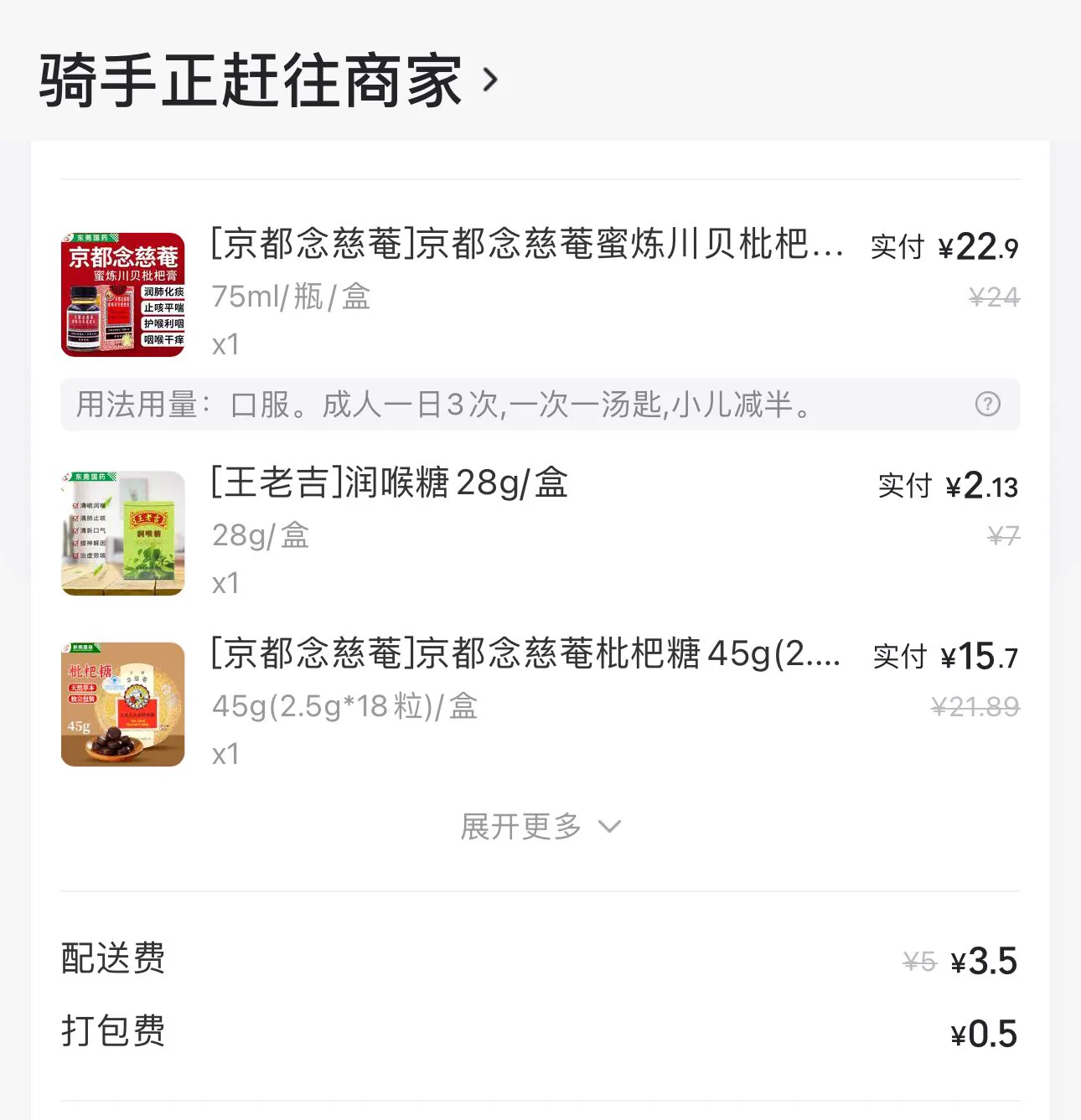Screen dimensions: 1081x1120
Task: Open the 京都念慈菴蜜炼川贝枇杷膏 75ml item
Action: (x=526, y=245)
